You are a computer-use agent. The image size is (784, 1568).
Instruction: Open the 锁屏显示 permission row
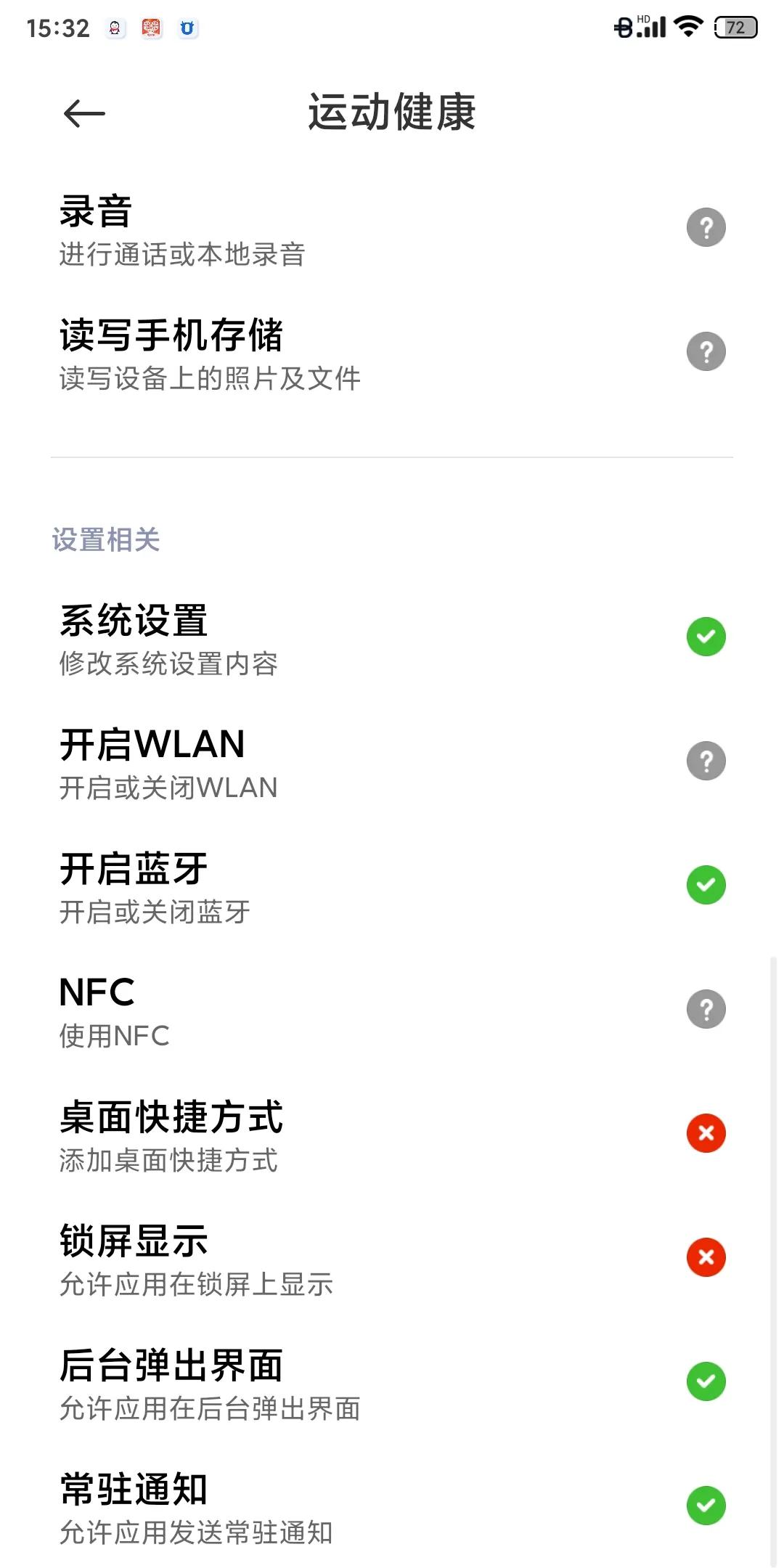[x=392, y=1259]
